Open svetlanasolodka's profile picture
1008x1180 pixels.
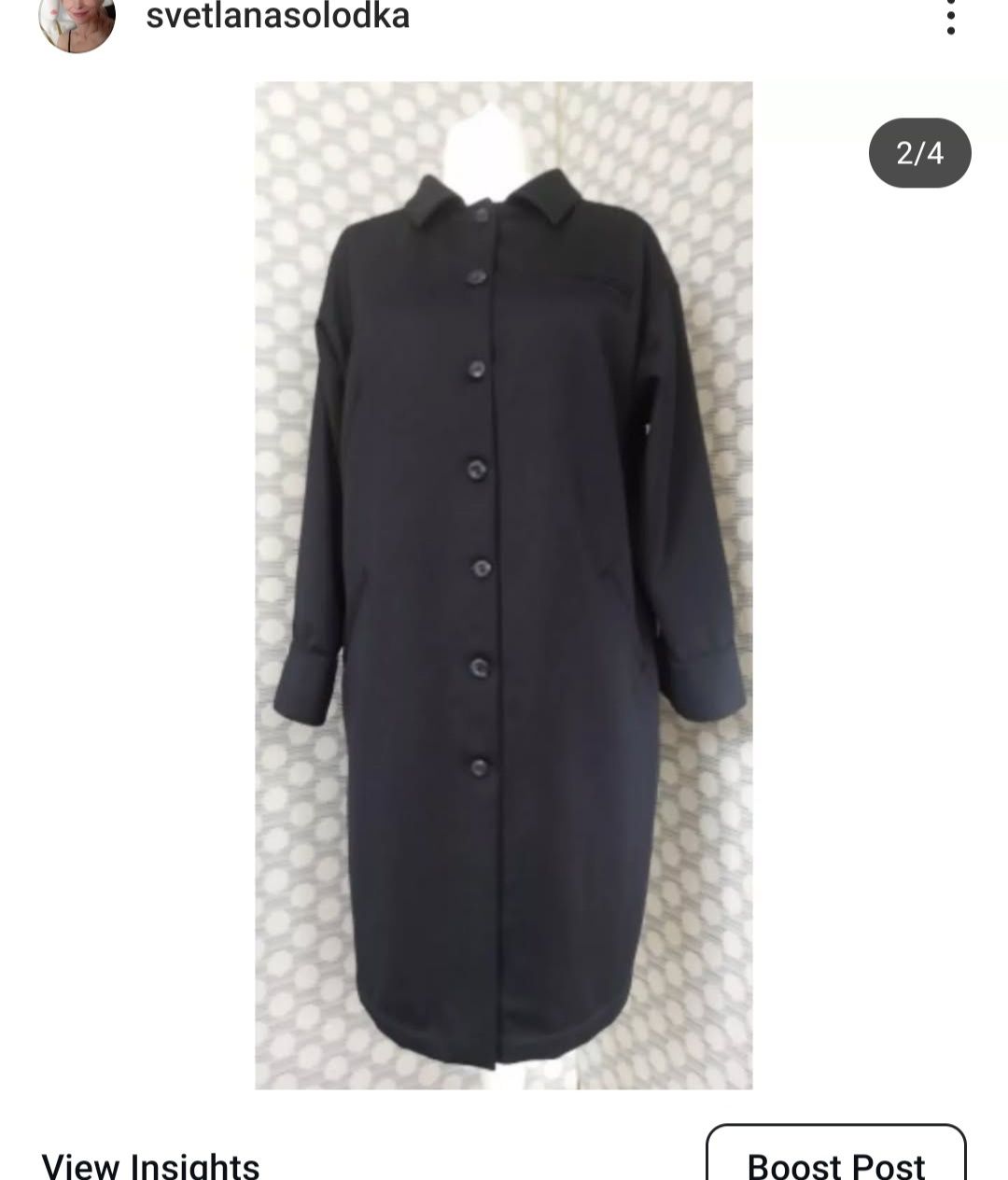tap(77, 19)
